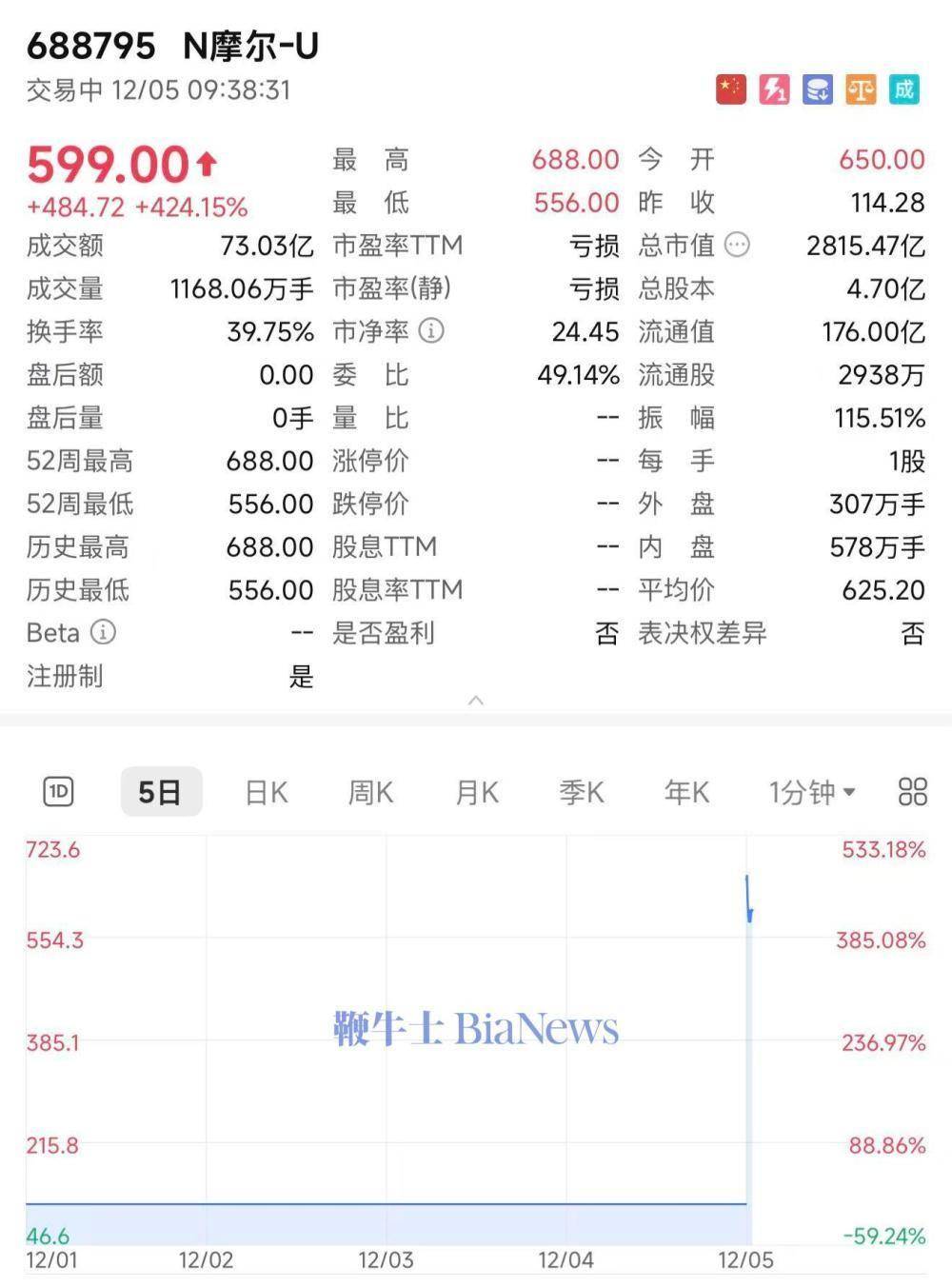The width and height of the screenshot is (952, 1286).
Task: Open the 季K chart tab
Action: [x=582, y=791]
